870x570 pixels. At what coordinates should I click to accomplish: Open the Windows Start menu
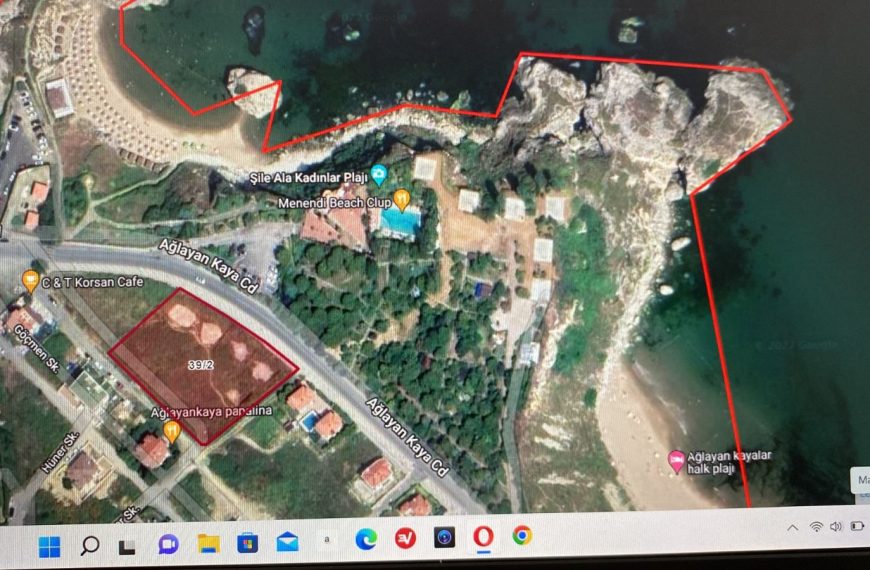(49, 546)
